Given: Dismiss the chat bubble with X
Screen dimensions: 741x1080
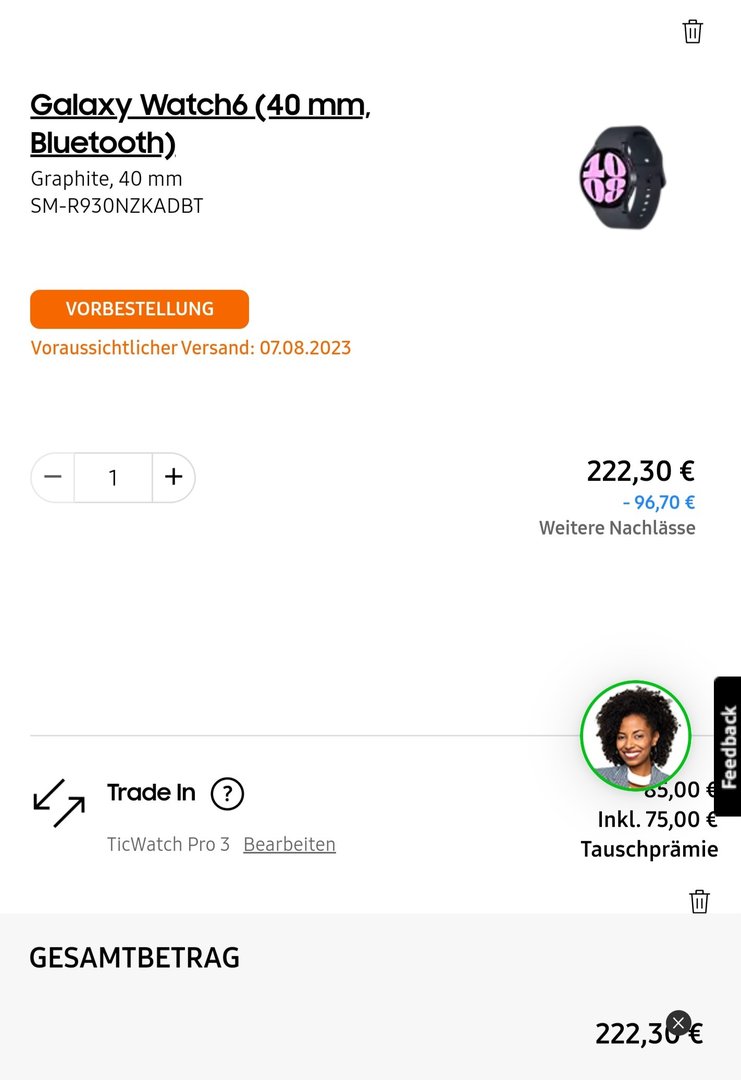Looking at the screenshot, I should [x=678, y=1023].
